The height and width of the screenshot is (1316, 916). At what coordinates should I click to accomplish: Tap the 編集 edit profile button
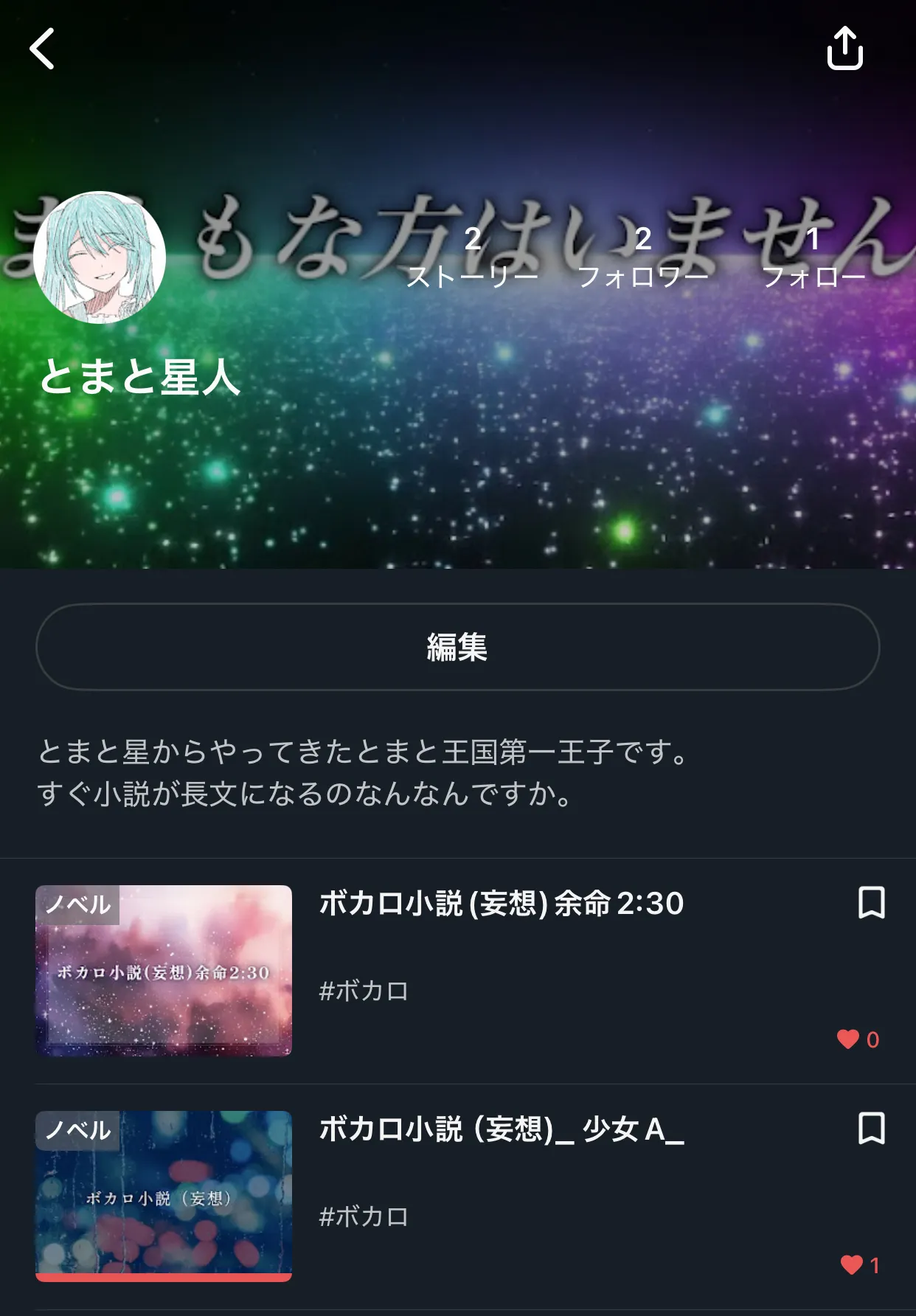458,647
